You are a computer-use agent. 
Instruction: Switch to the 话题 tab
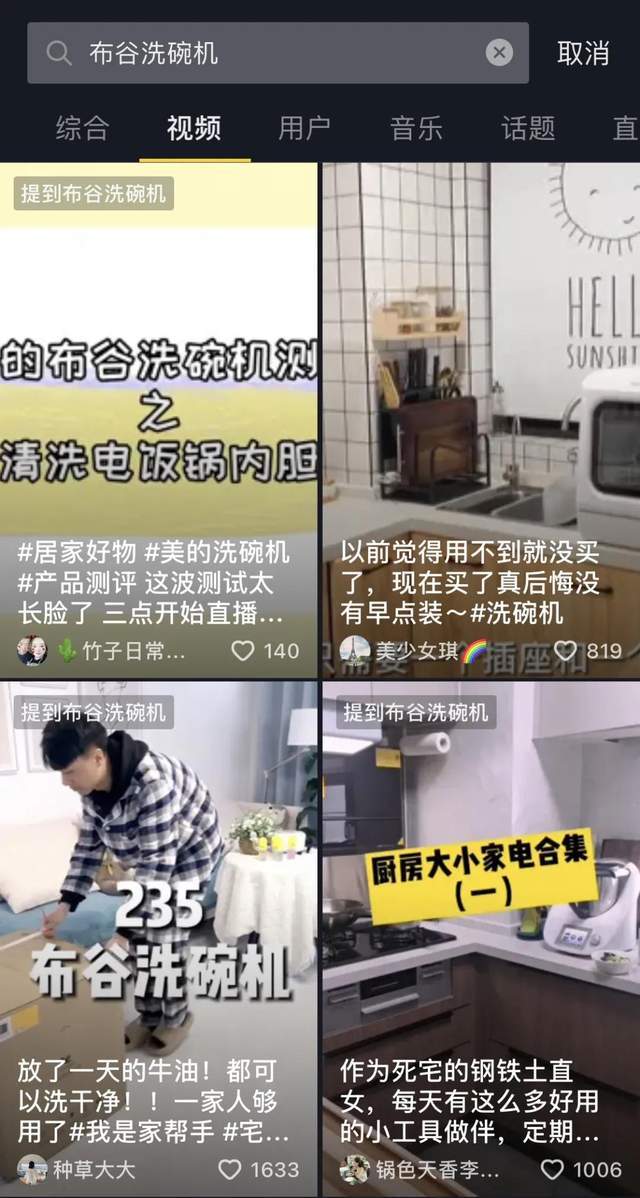coord(527,128)
